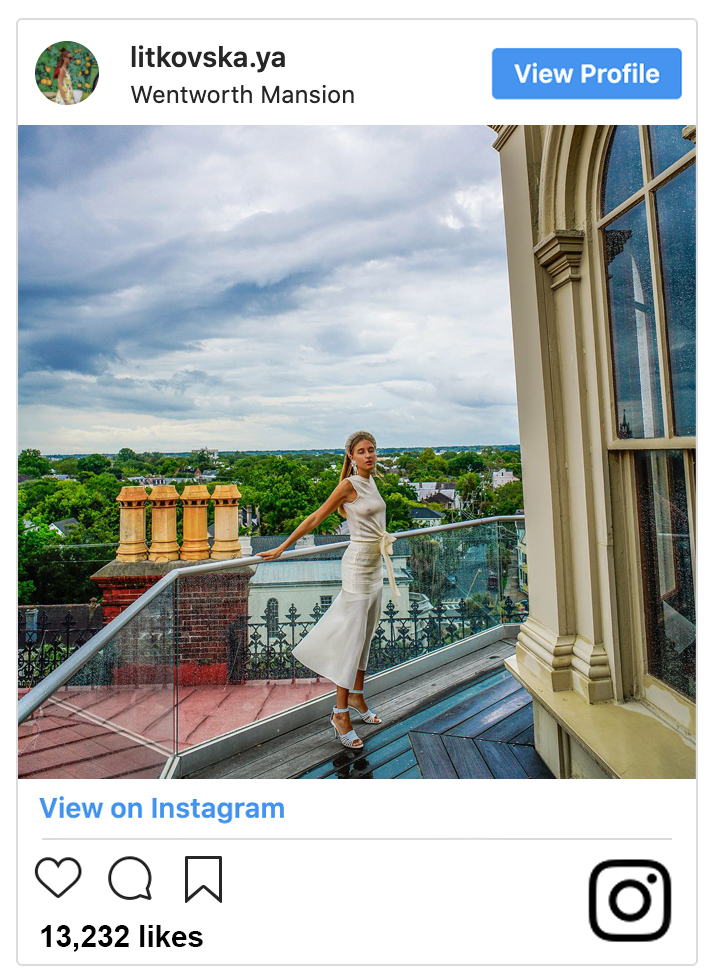The width and height of the screenshot is (714, 979).
Task: Tap the View Profile button
Action: [x=586, y=74]
